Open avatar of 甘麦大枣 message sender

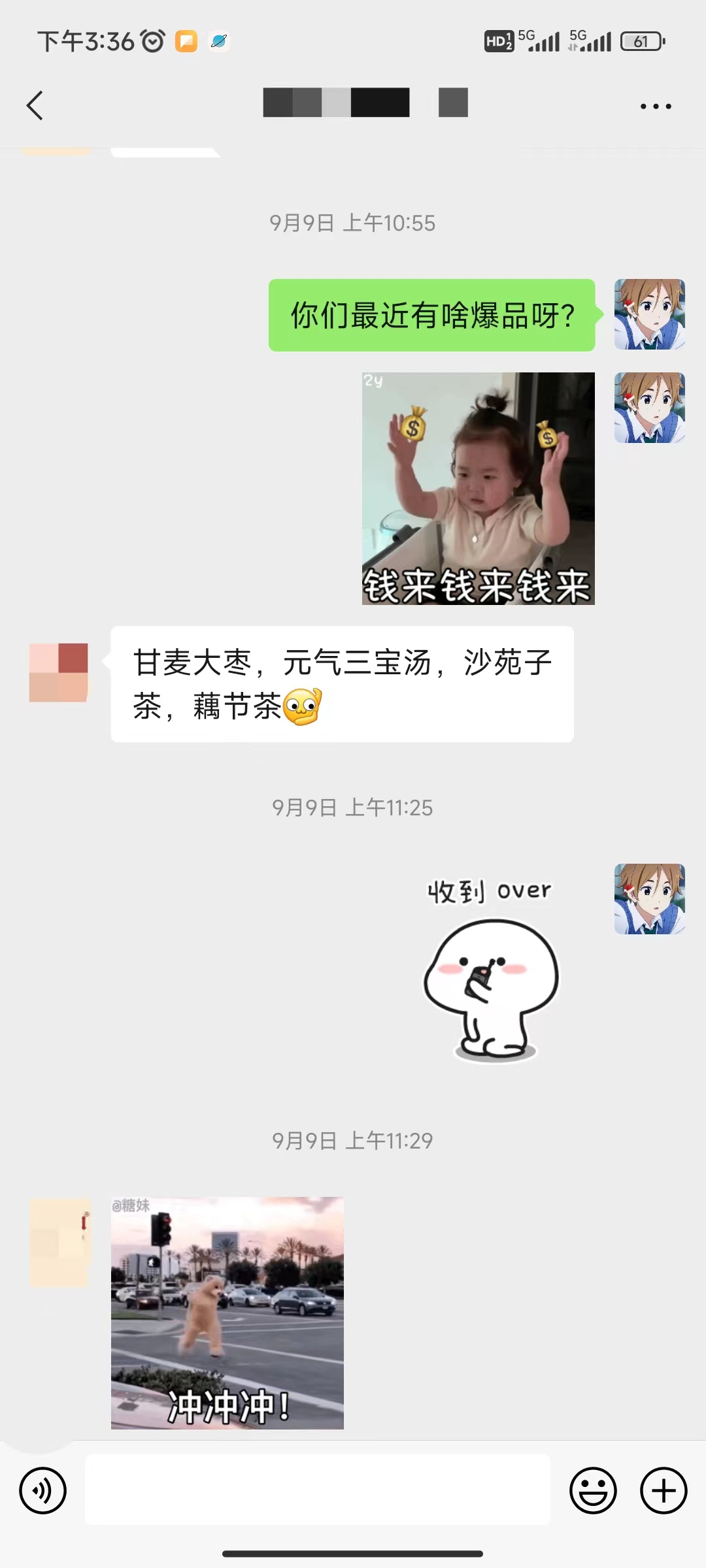pos(59,672)
